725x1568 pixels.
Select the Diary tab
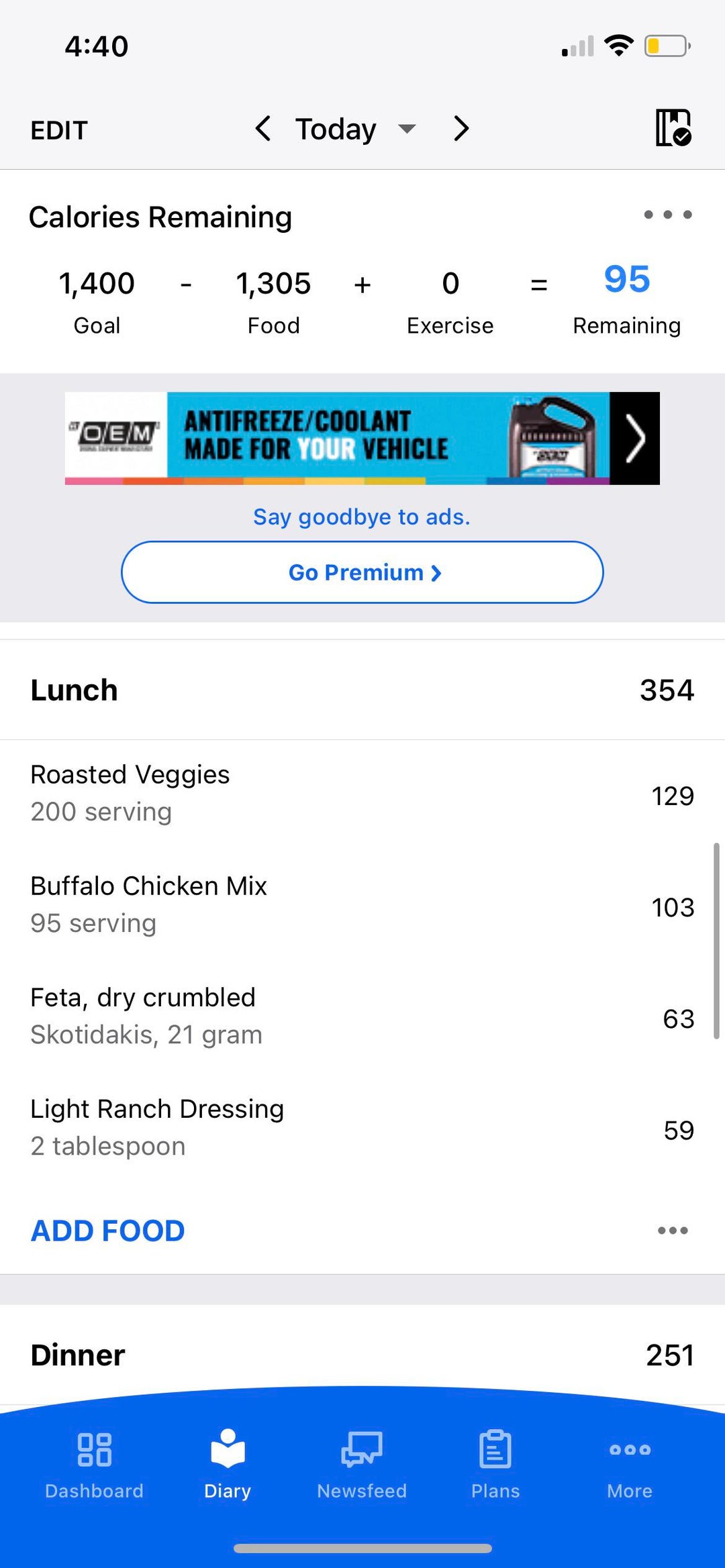(228, 1464)
